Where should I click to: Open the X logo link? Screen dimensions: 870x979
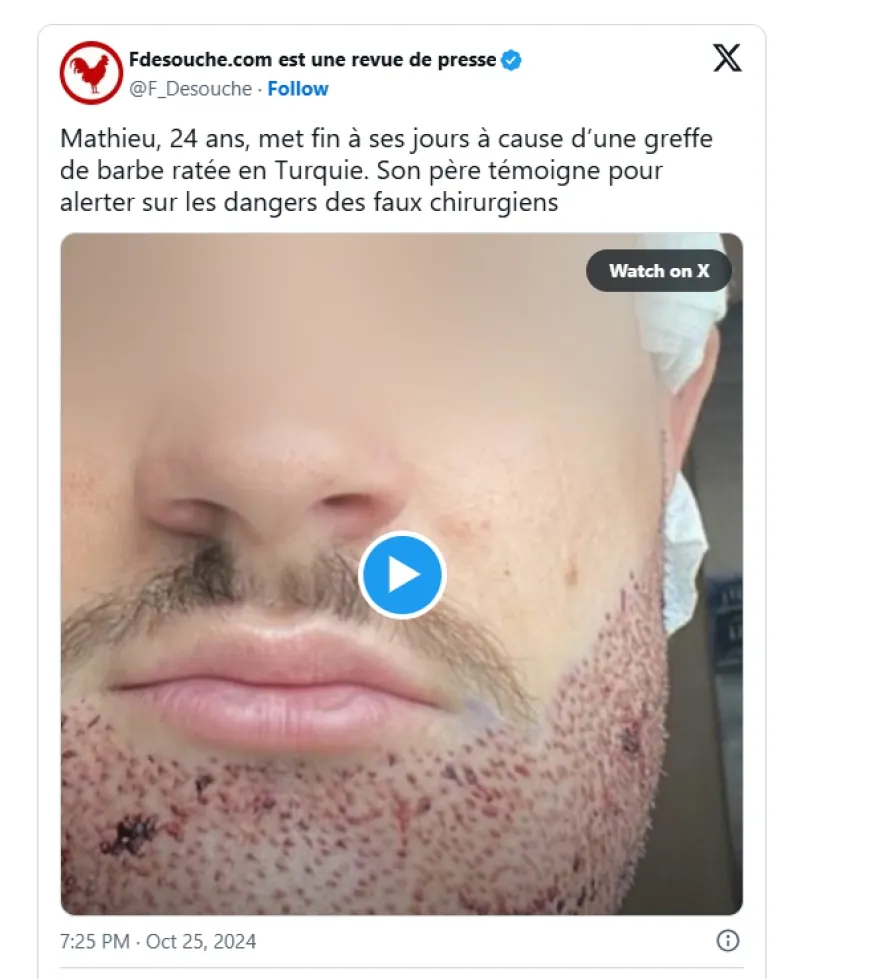727,59
